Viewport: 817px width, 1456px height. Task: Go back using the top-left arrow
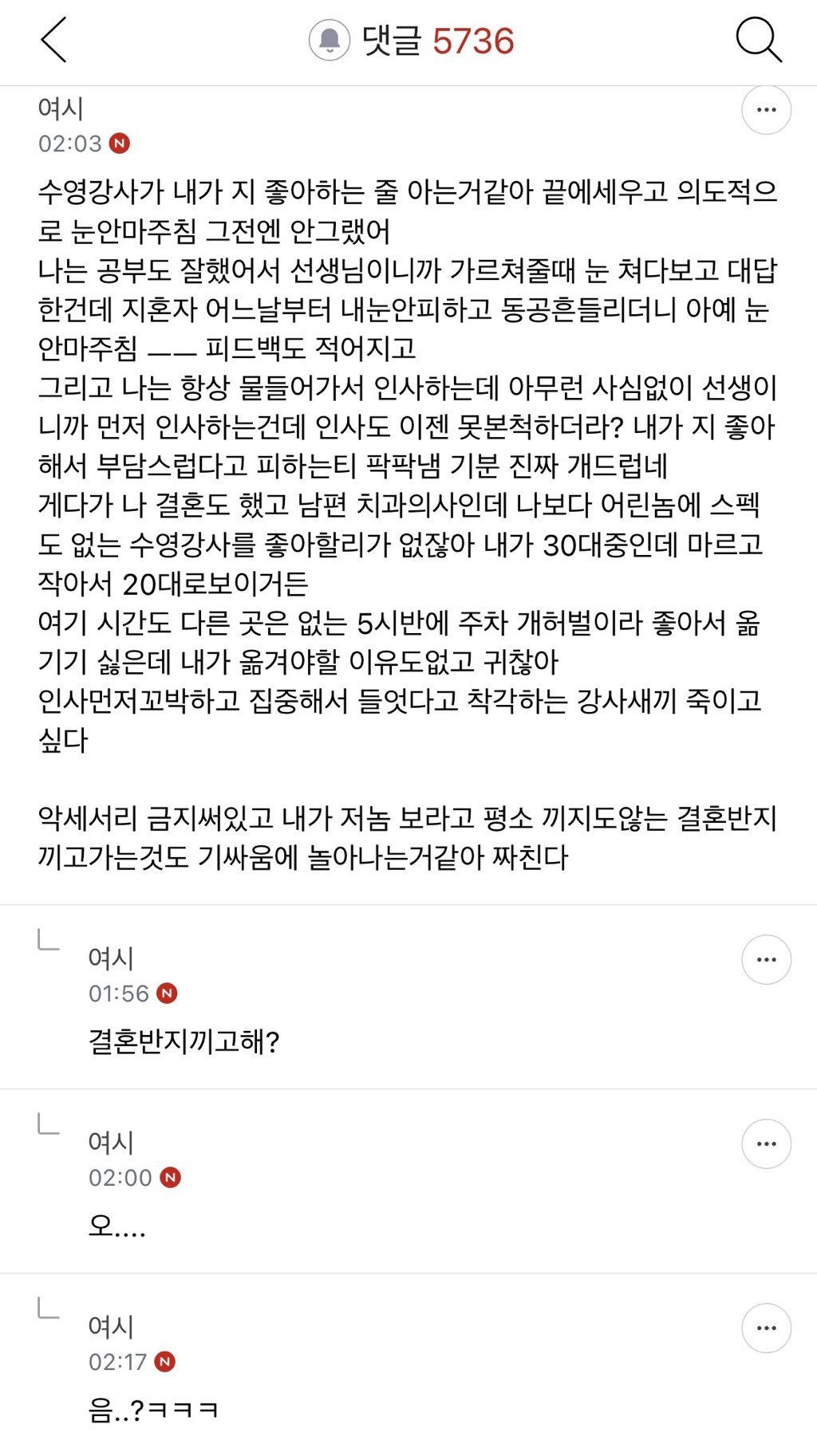coord(53,40)
